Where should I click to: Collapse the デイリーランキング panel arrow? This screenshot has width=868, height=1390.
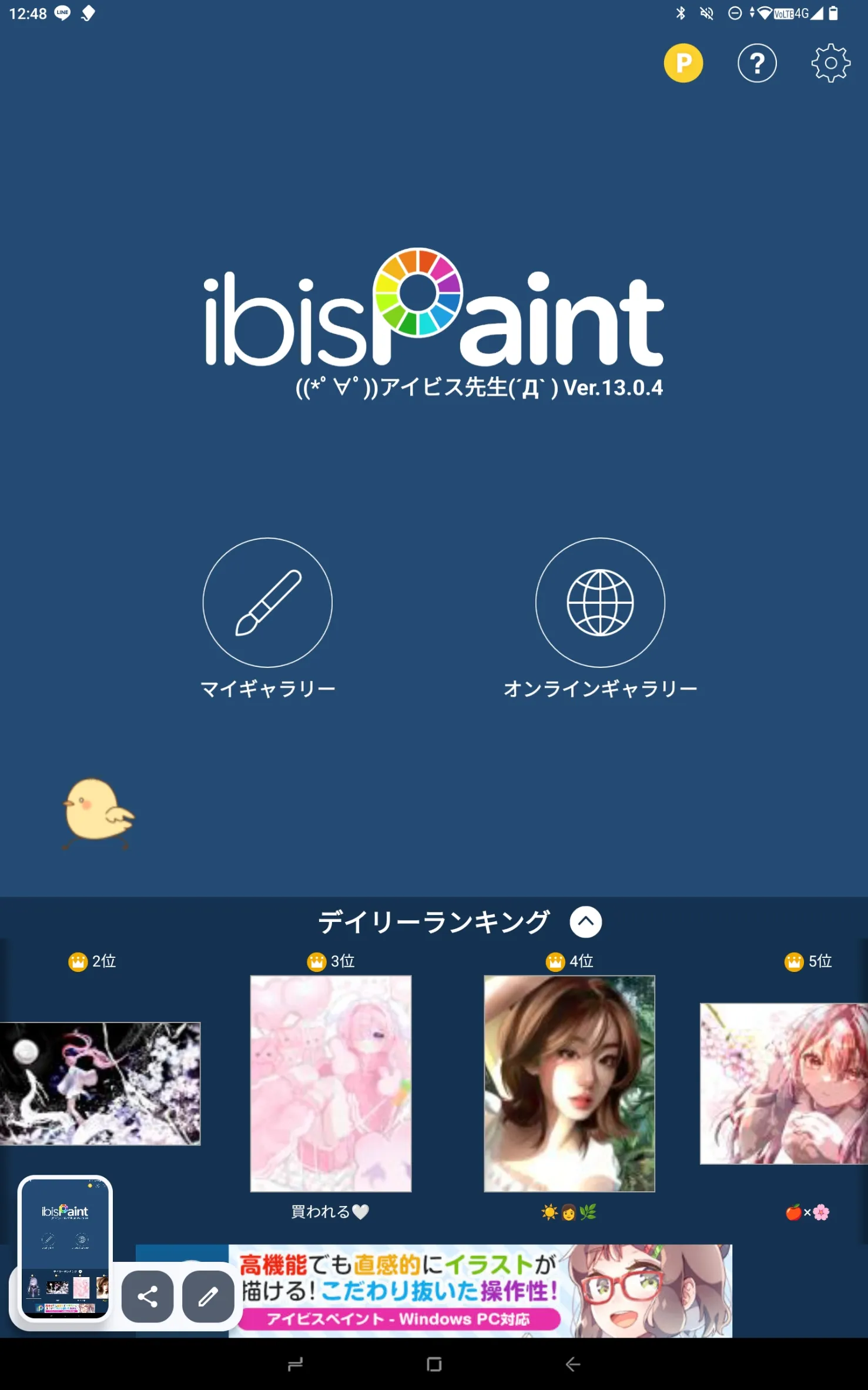(585, 922)
